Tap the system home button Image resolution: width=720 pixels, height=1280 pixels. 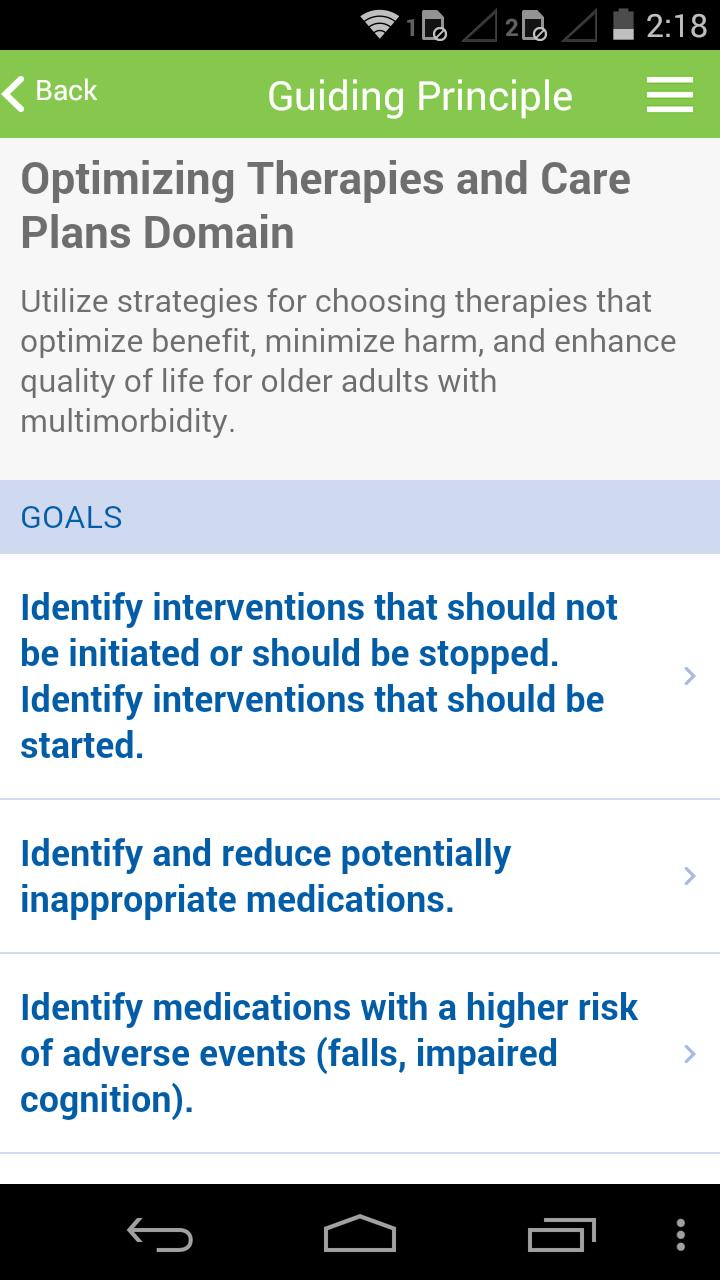click(x=360, y=1234)
